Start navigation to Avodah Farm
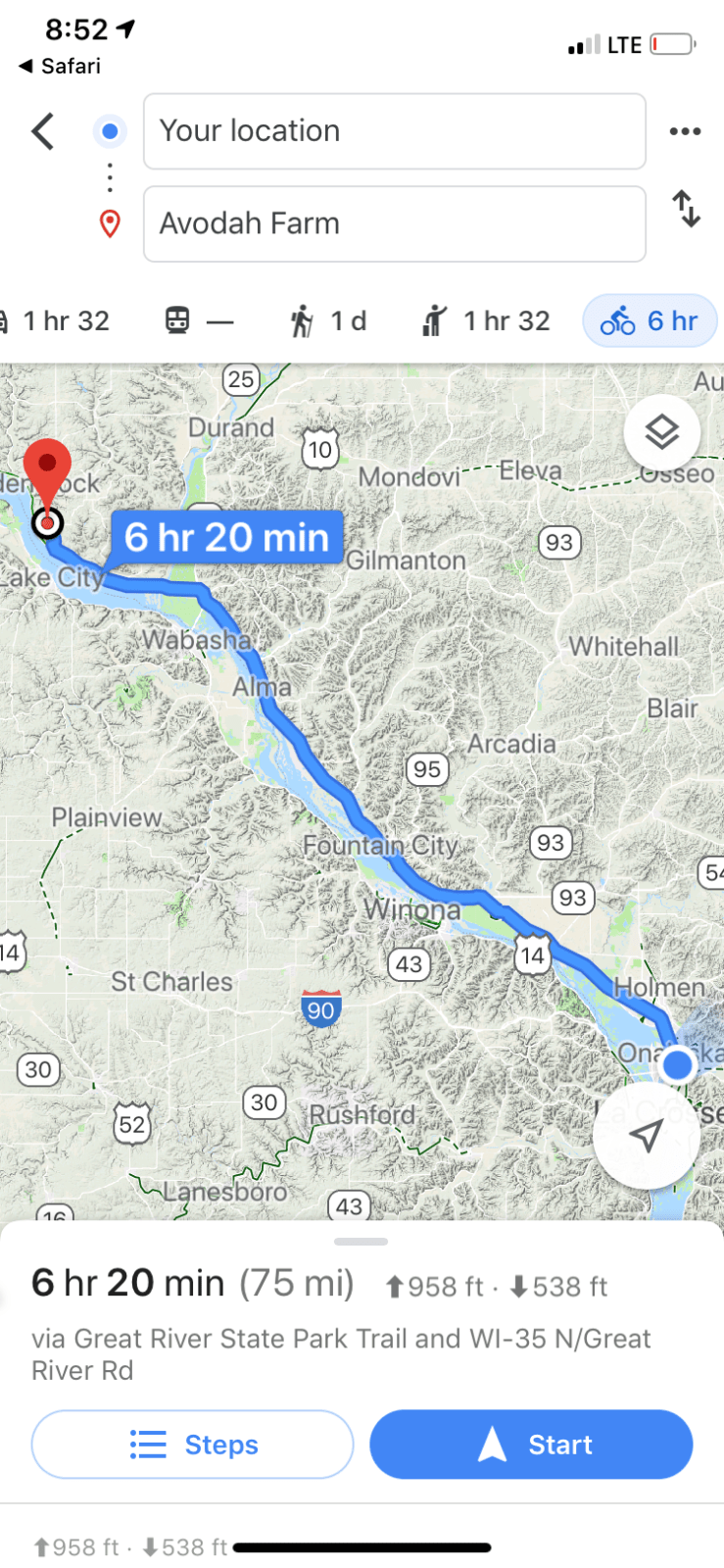This screenshot has width=724, height=1568. coord(531,1445)
